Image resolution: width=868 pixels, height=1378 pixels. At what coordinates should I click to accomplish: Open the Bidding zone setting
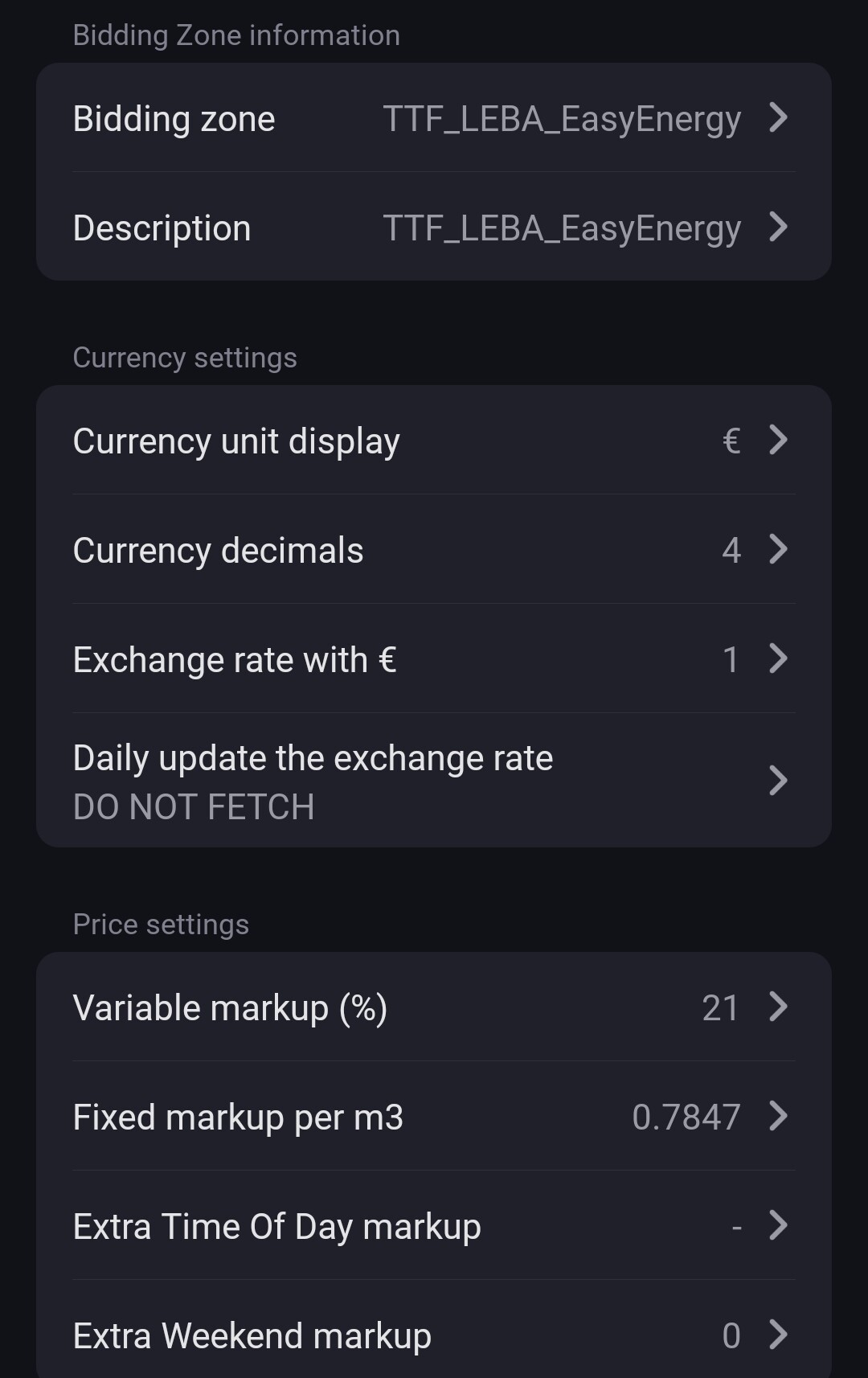pyautogui.click(x=433, y=119)
